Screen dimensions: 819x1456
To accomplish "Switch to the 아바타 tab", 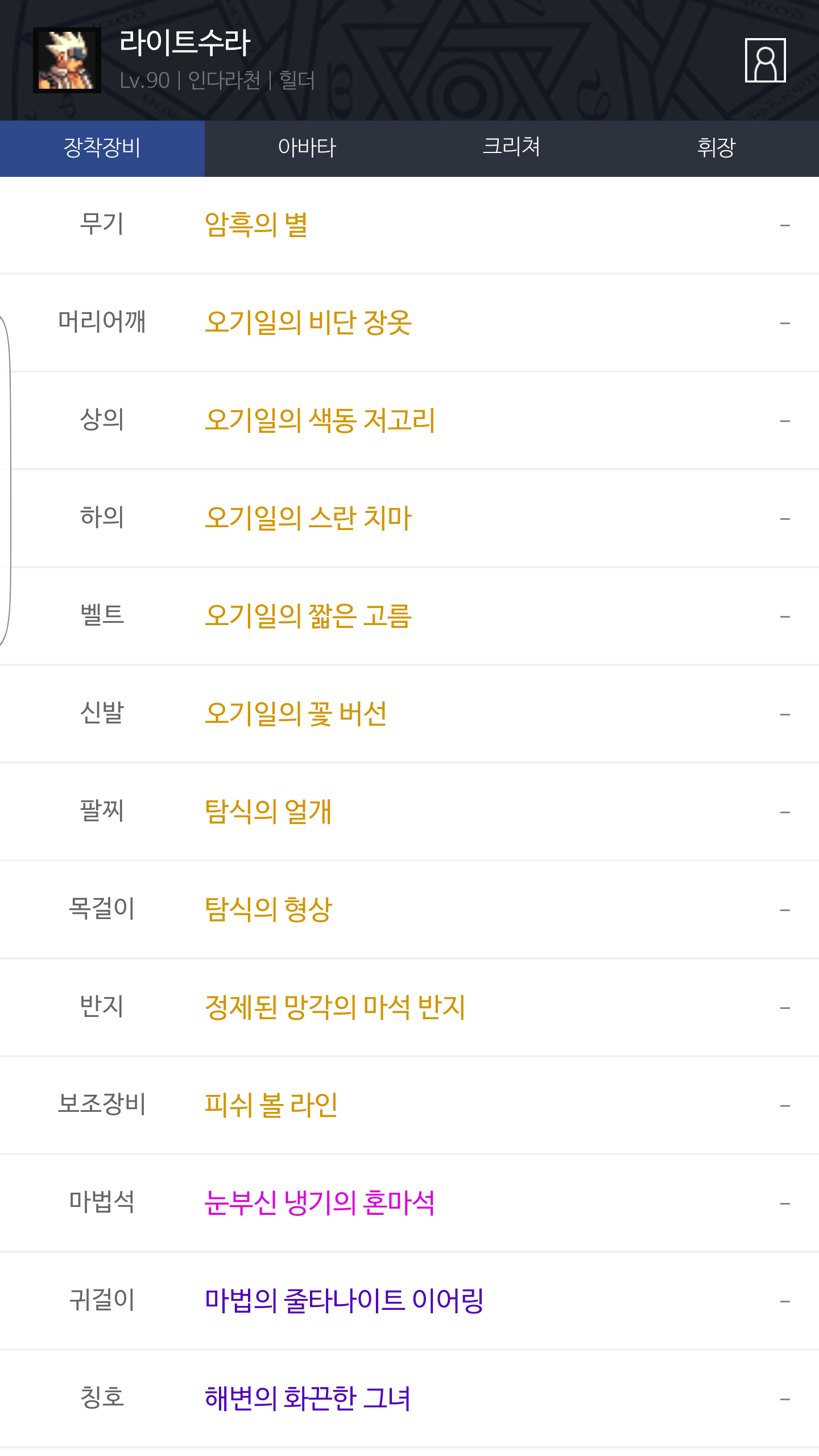I will pyautogui.click(x=307, y=148).
